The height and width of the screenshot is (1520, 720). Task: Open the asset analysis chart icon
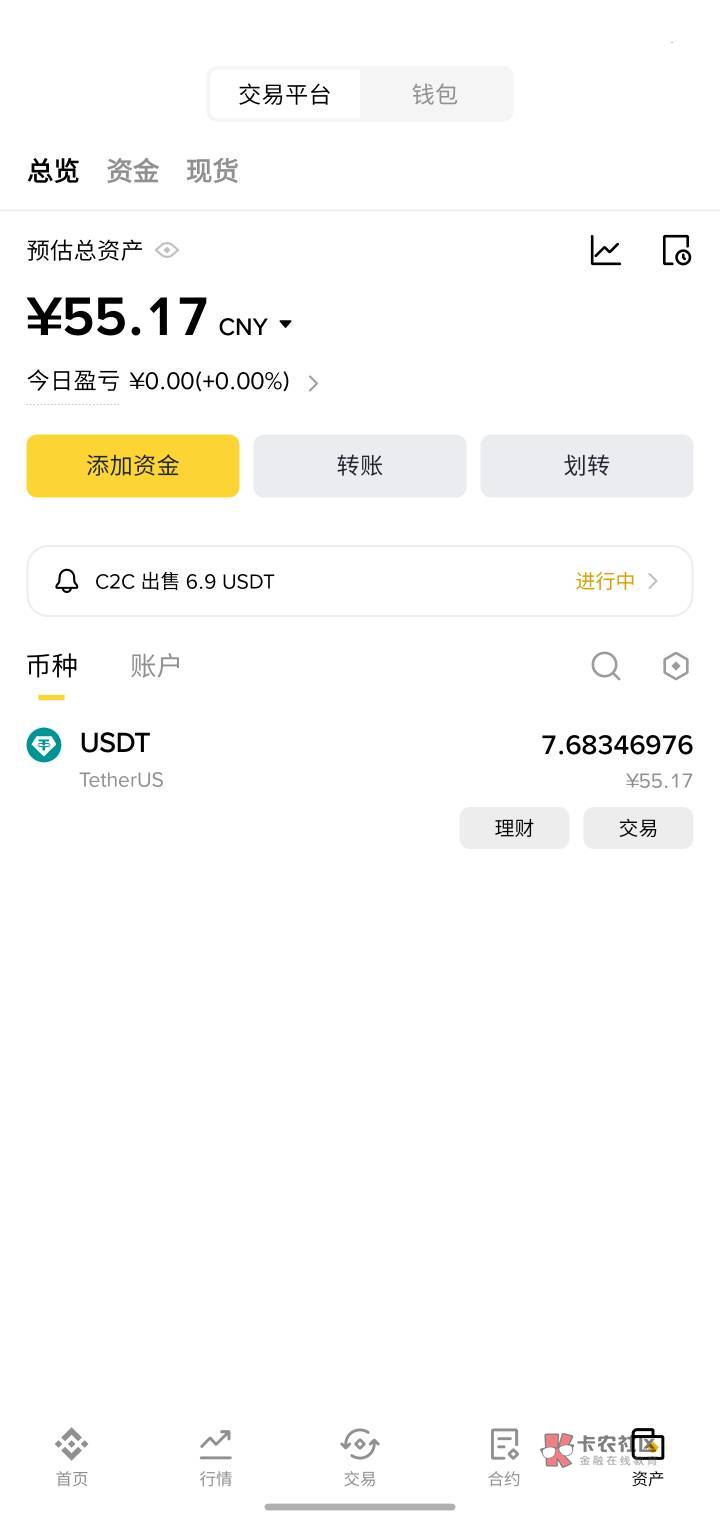[x=606, y=250]
